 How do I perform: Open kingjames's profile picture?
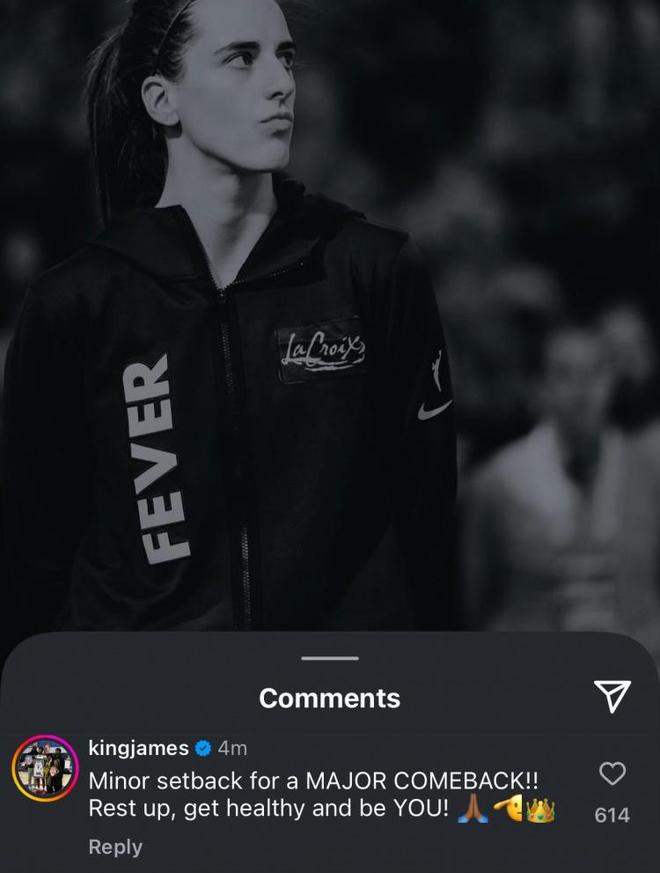pos(44,771)
